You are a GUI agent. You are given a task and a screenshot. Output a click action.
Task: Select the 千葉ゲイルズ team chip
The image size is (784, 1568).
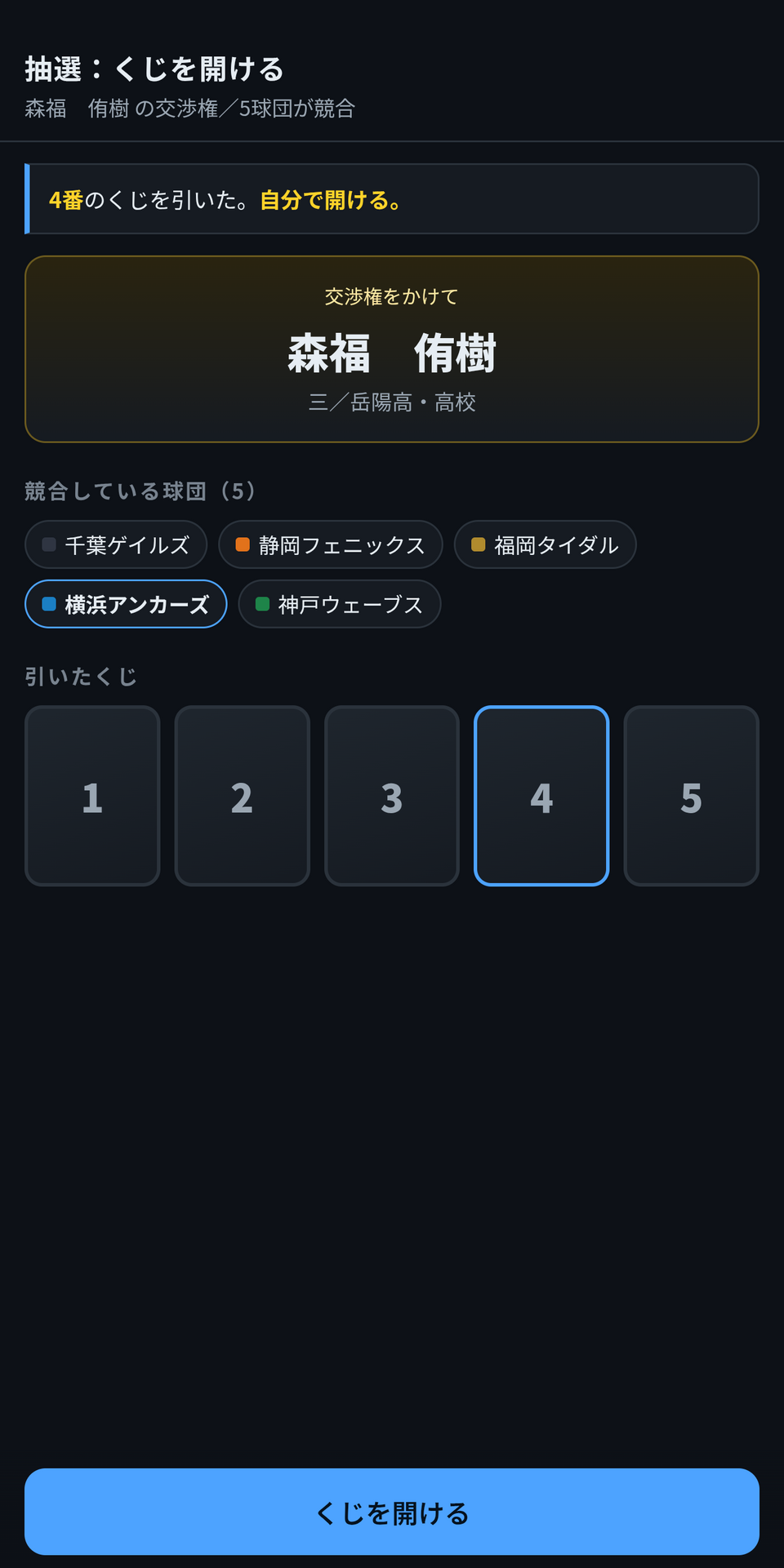(116, 544)
